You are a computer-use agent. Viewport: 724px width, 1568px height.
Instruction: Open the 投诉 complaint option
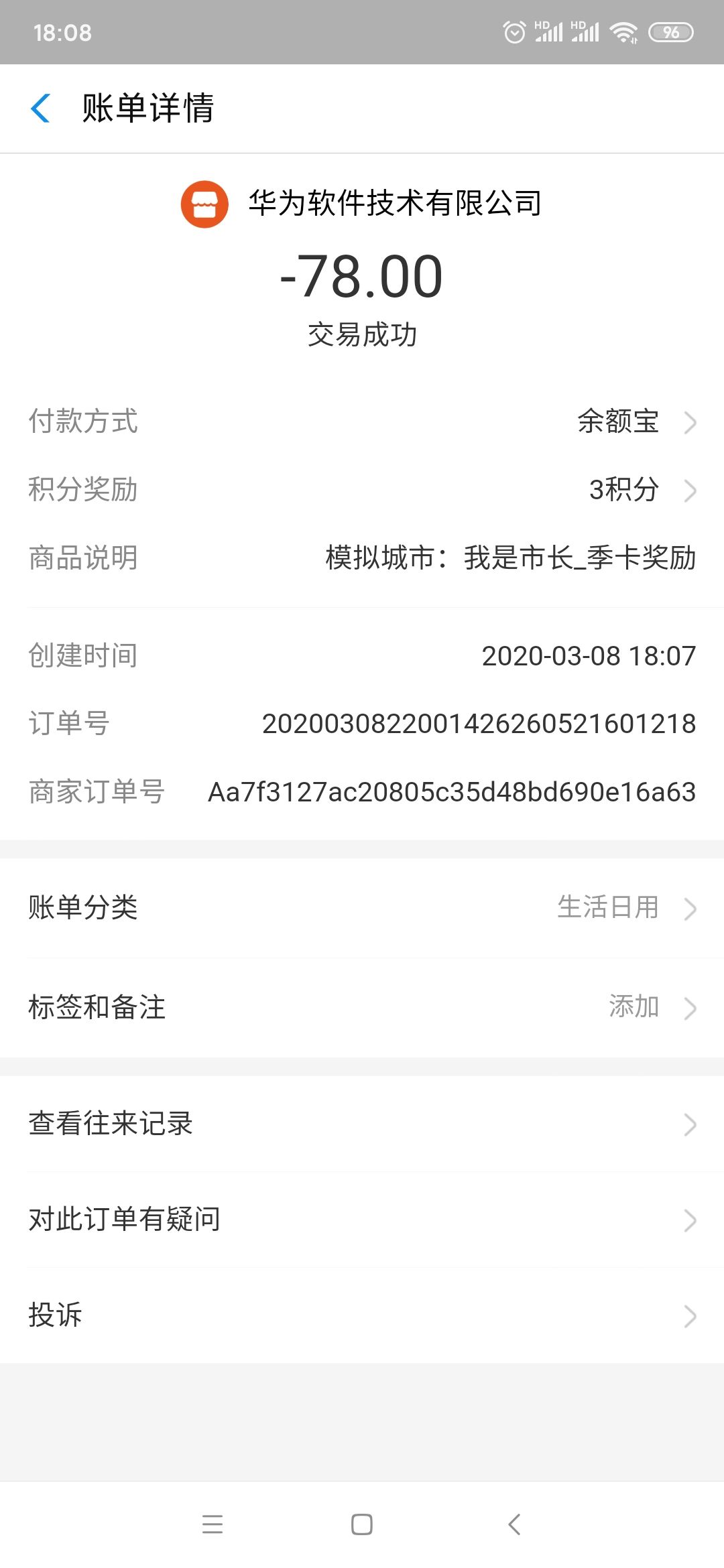coord(362,1315)
